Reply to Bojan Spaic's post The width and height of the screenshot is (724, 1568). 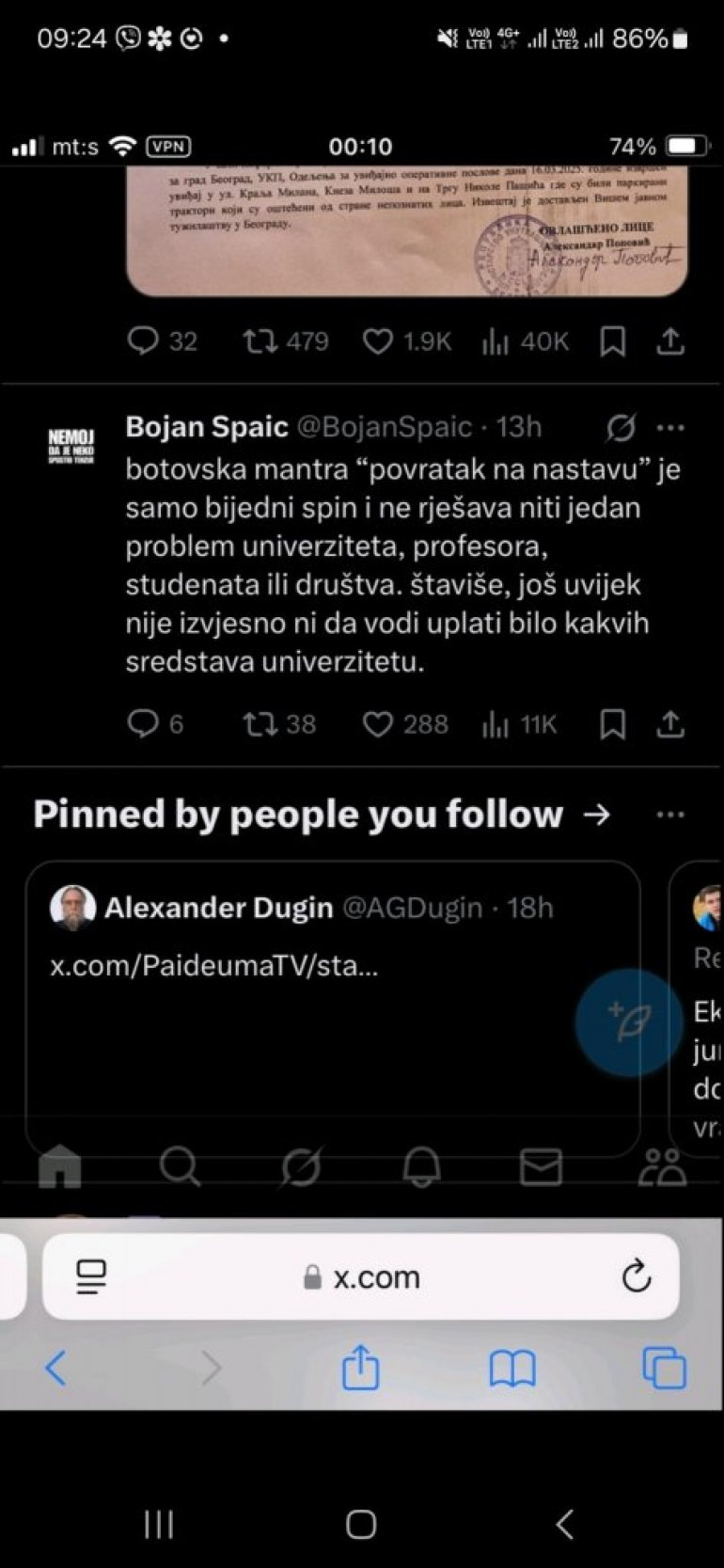click(143, 724)
